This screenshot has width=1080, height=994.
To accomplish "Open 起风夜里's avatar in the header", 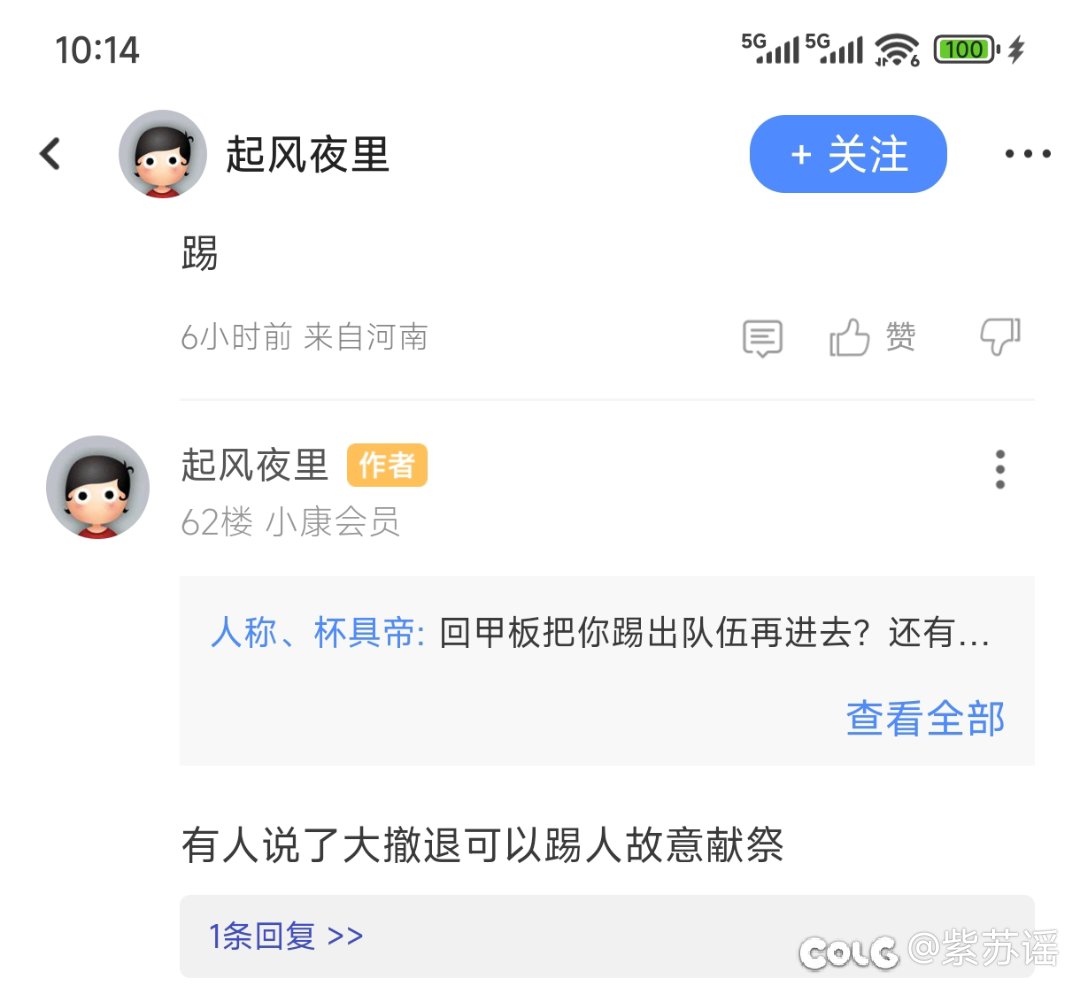I will coord(162,154).
